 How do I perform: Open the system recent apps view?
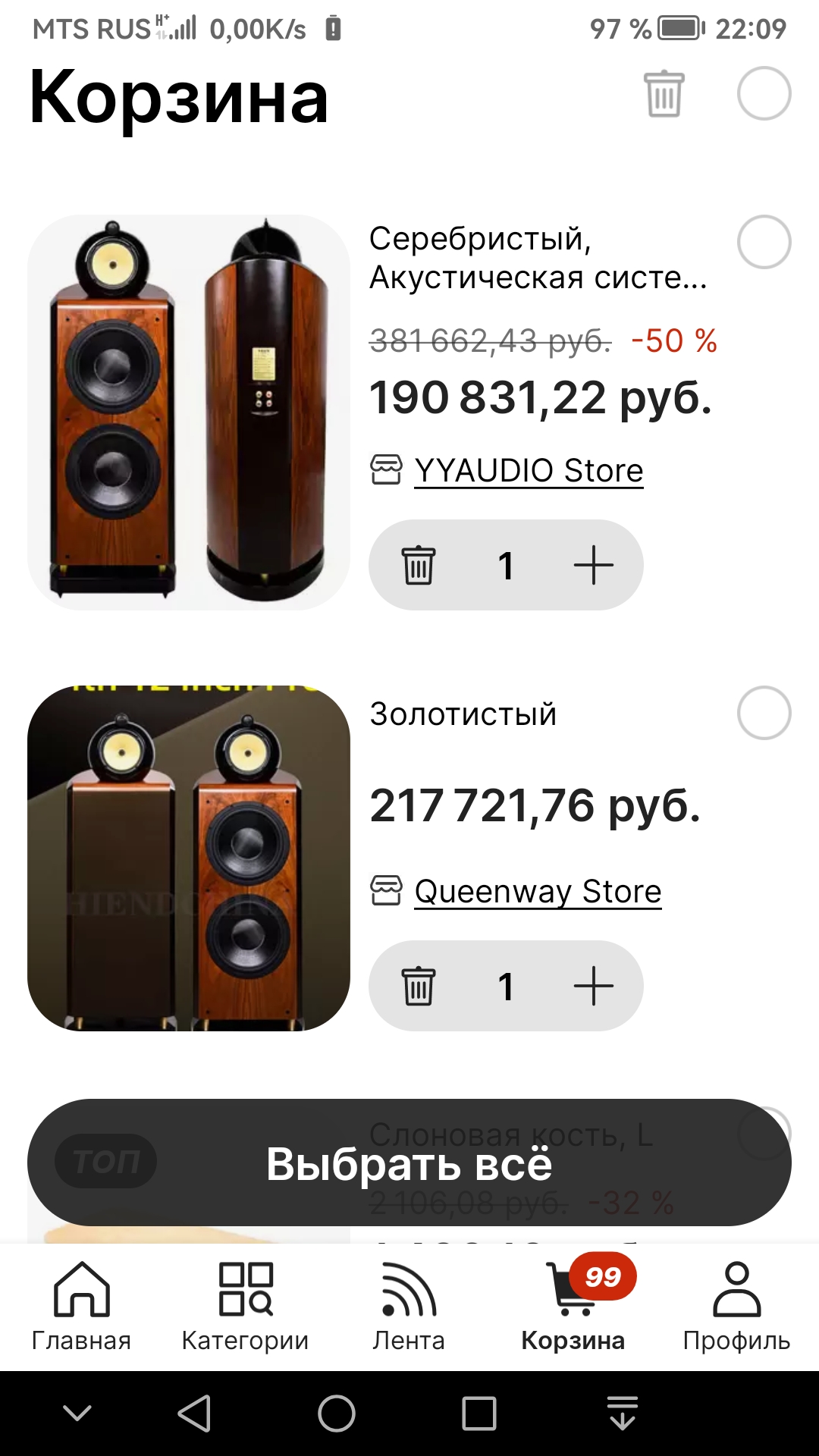[x=479, y=1414]
